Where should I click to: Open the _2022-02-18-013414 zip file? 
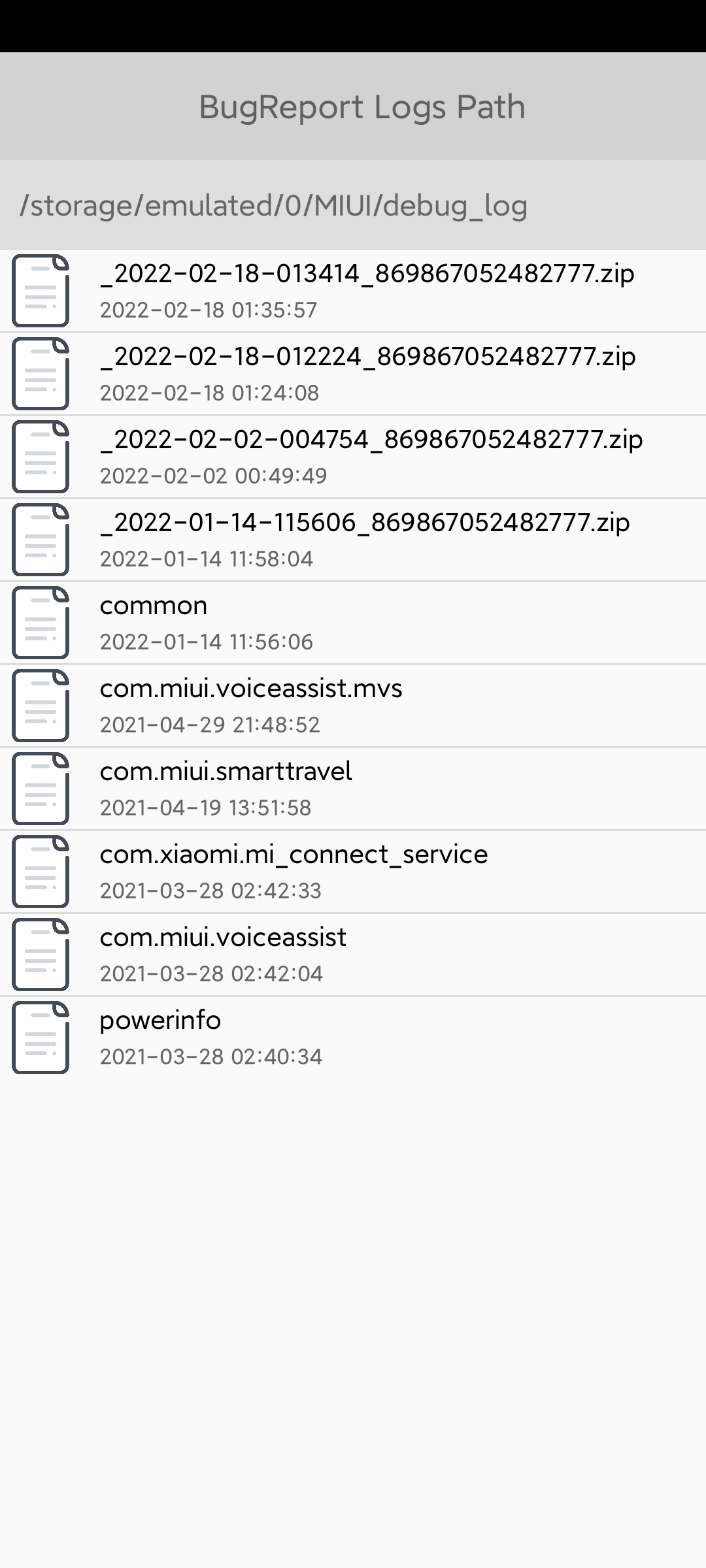click(x=353, y=291)
